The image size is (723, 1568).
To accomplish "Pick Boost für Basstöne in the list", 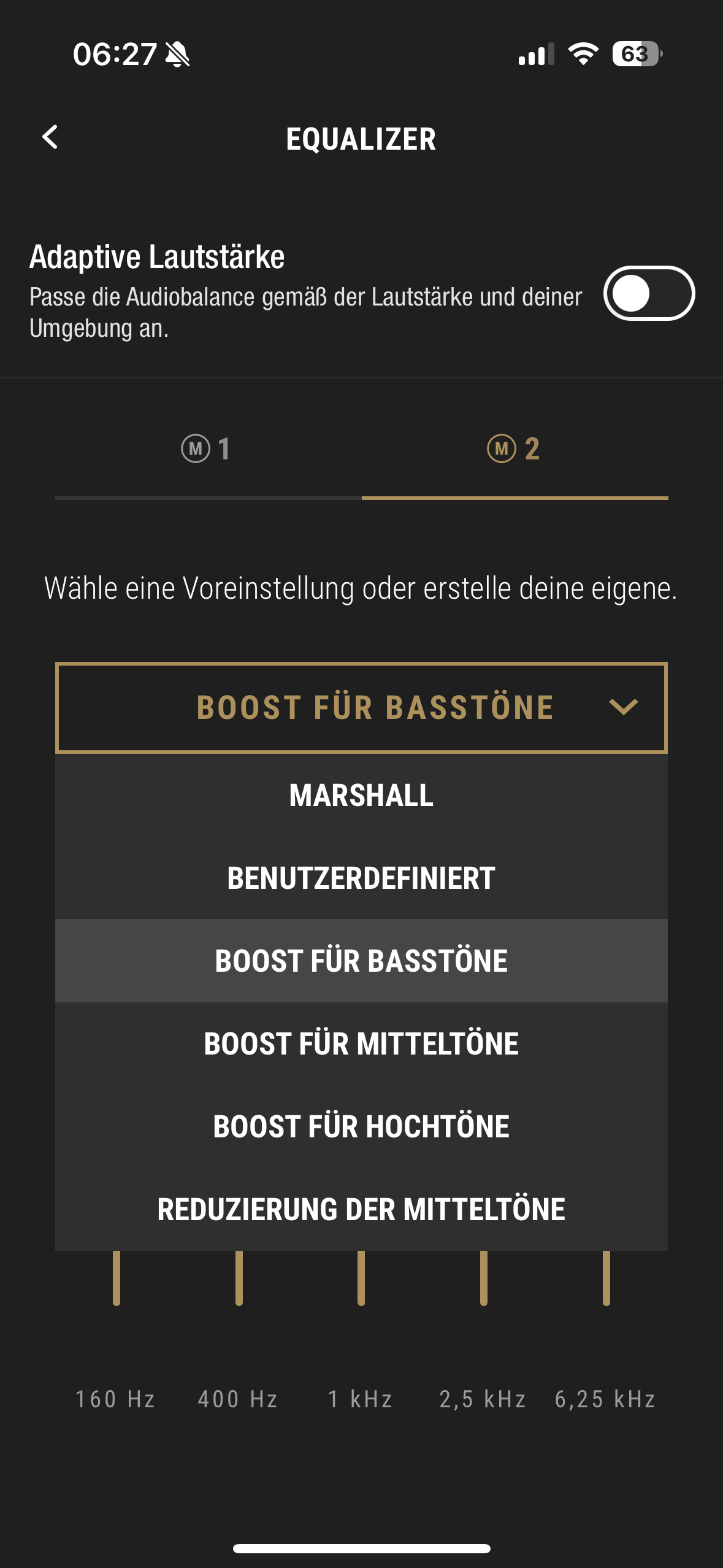I will [x=361, y=961].
